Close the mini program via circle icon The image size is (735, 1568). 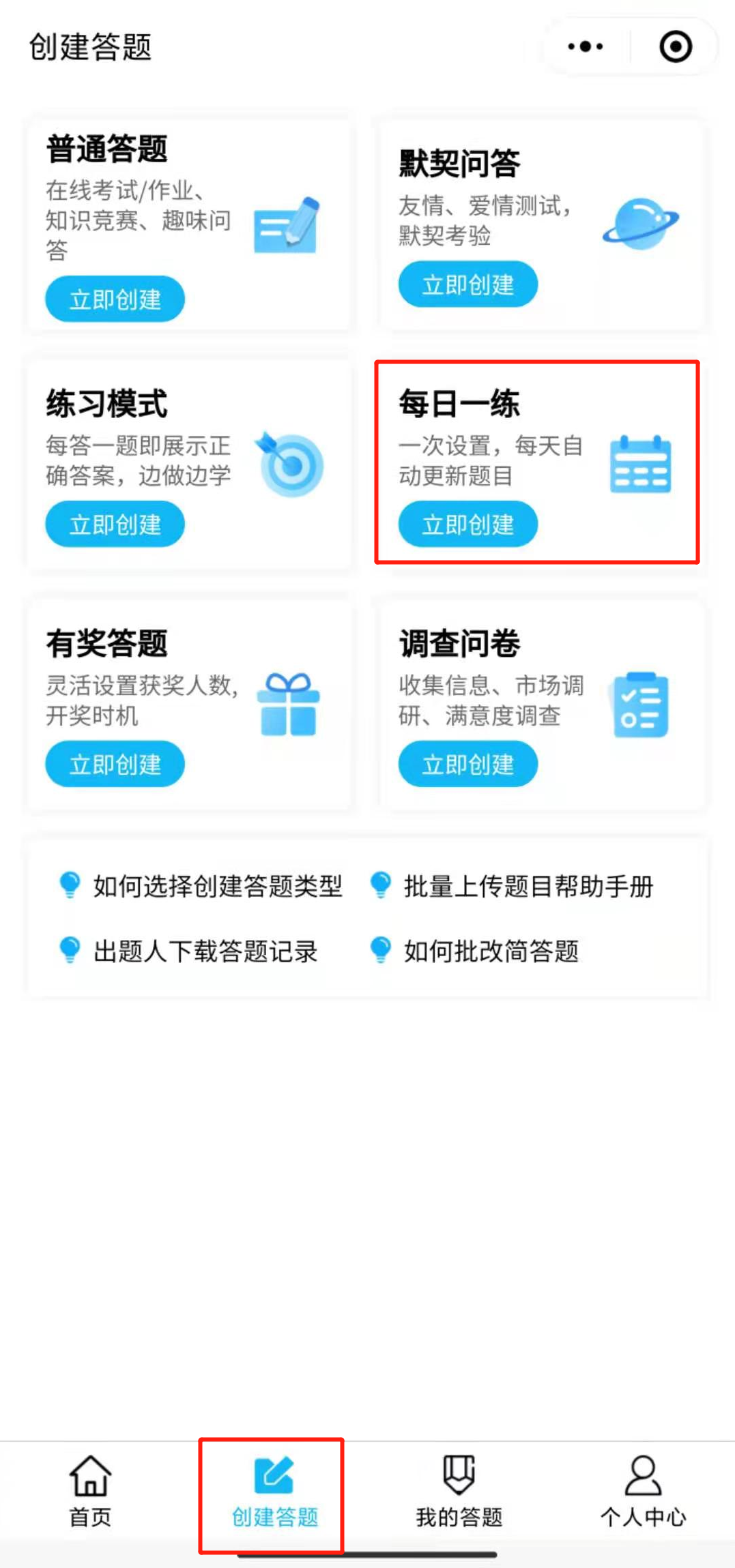click(x=675, y=47)
